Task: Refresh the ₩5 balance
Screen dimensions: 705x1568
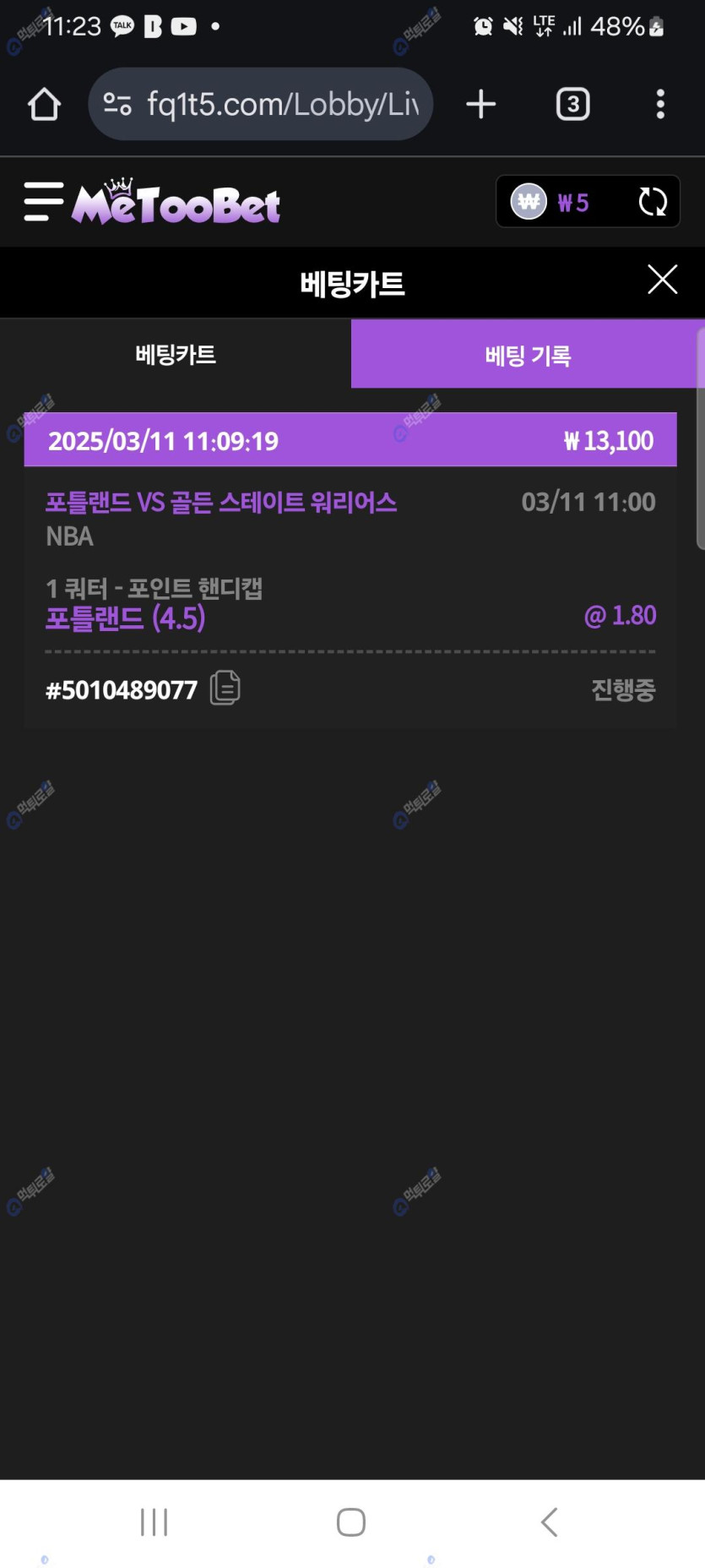Action: click(653, 202)
